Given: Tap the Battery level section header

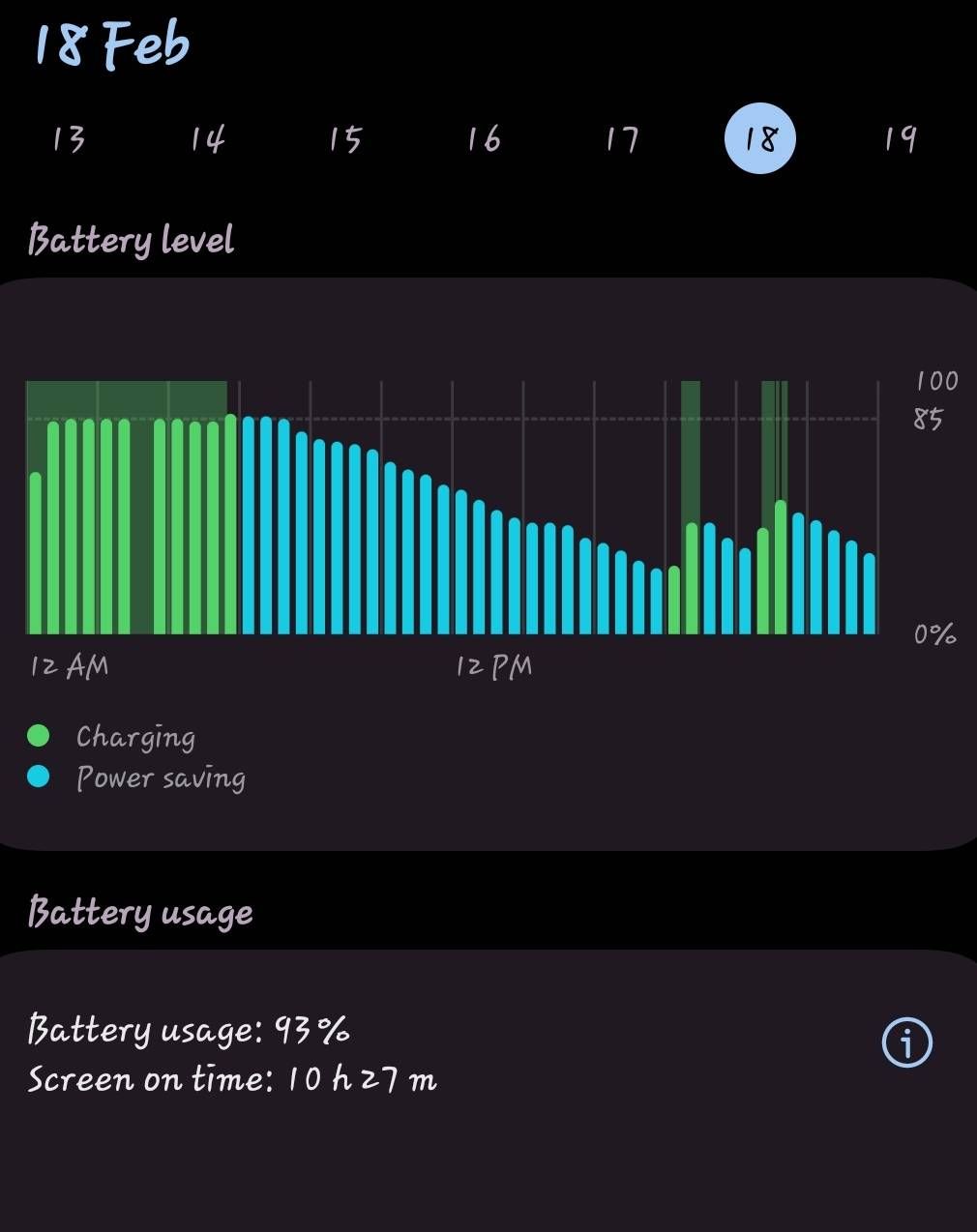Looking at the screenshot, I should 131,239.
